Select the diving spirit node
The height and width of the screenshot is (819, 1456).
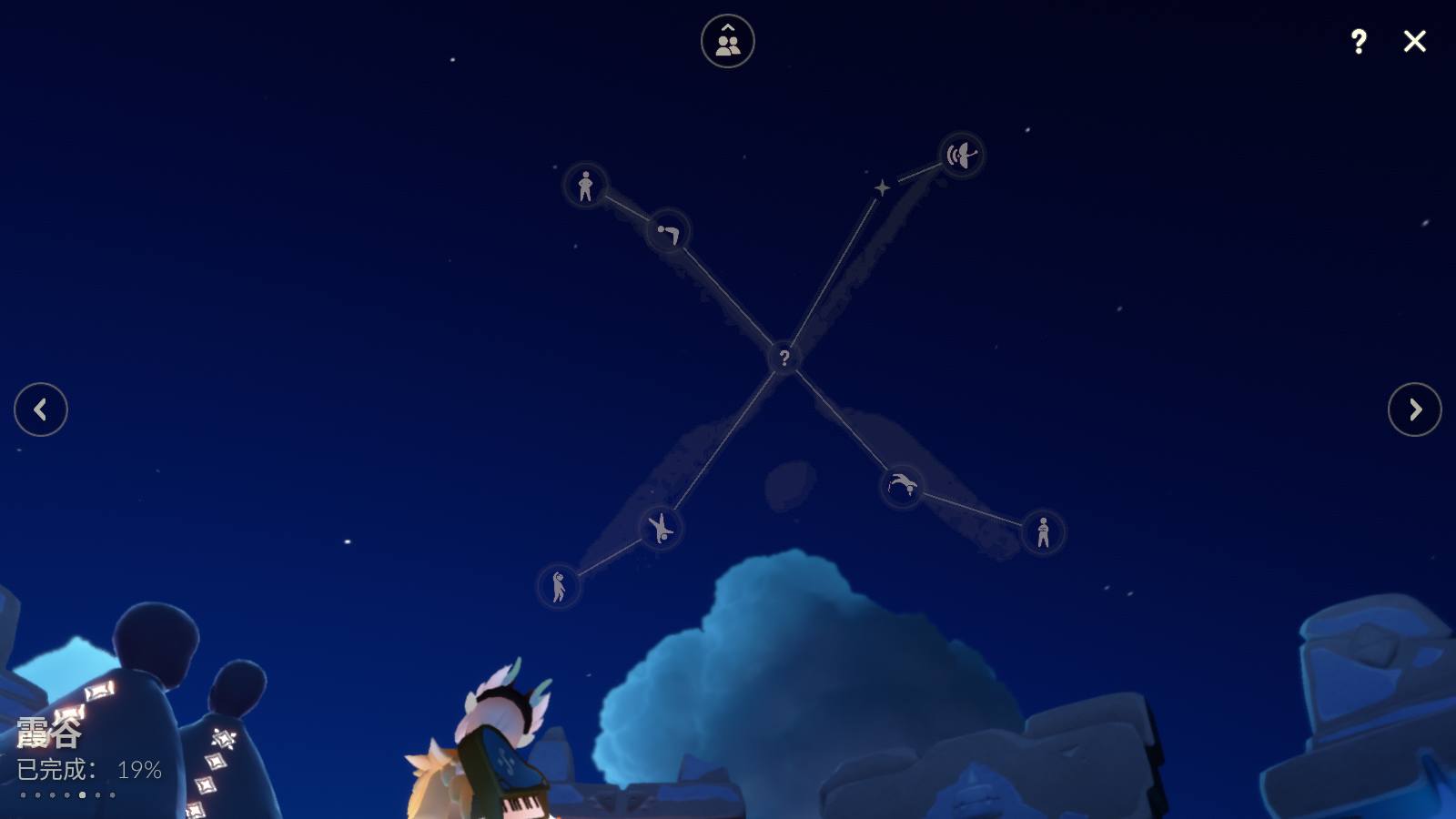pos(902,486)
